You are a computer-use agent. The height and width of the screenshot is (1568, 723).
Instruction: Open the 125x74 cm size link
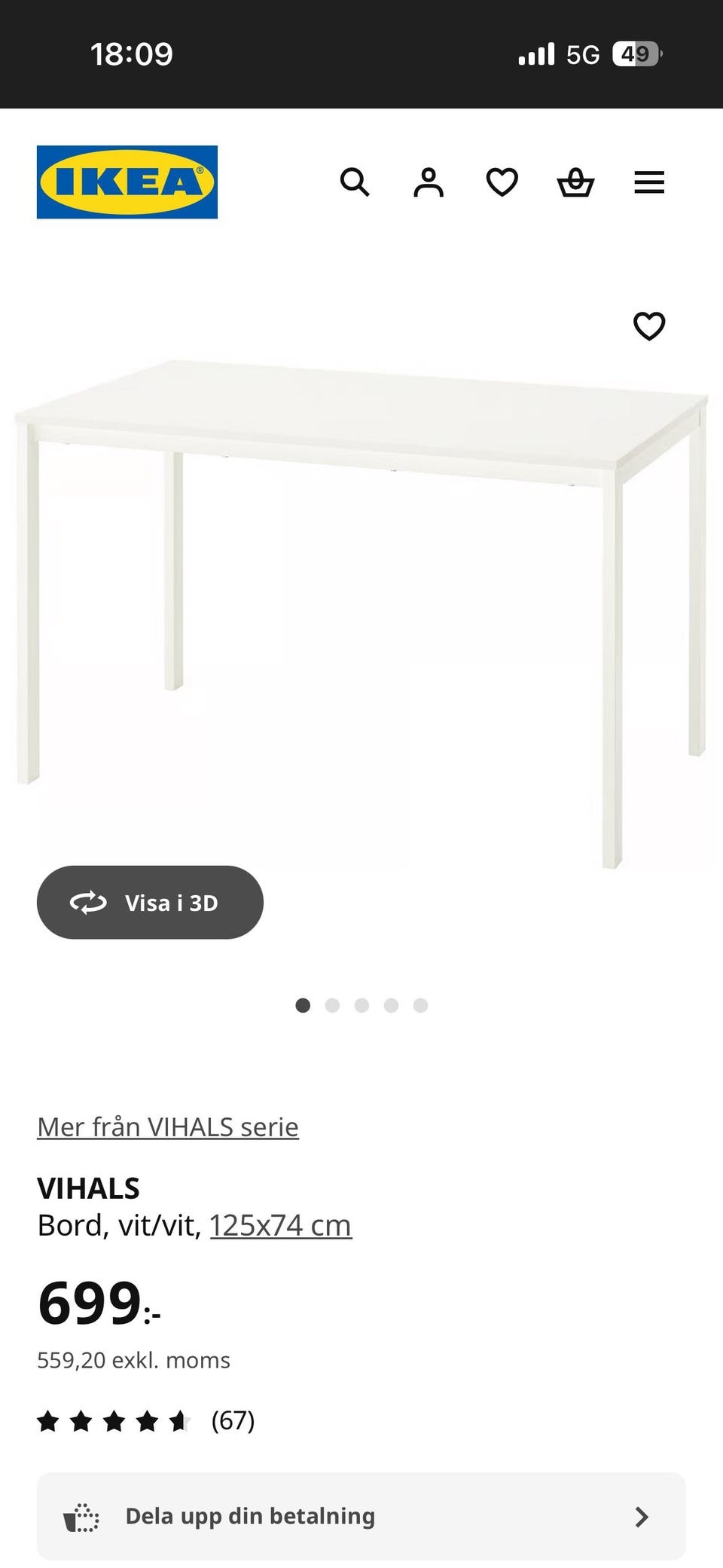280,1225
